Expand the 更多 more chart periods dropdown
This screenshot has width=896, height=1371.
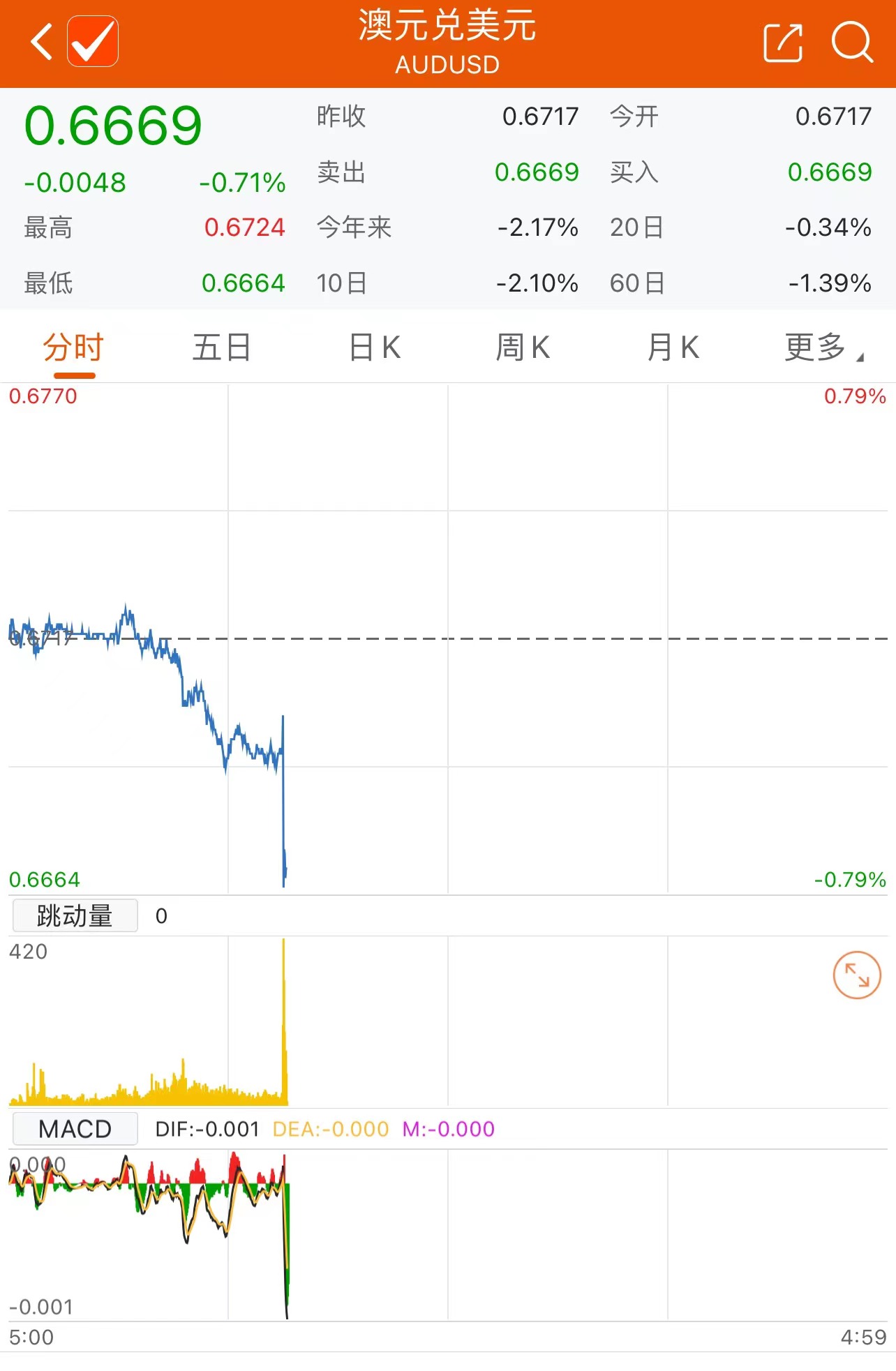821,347
